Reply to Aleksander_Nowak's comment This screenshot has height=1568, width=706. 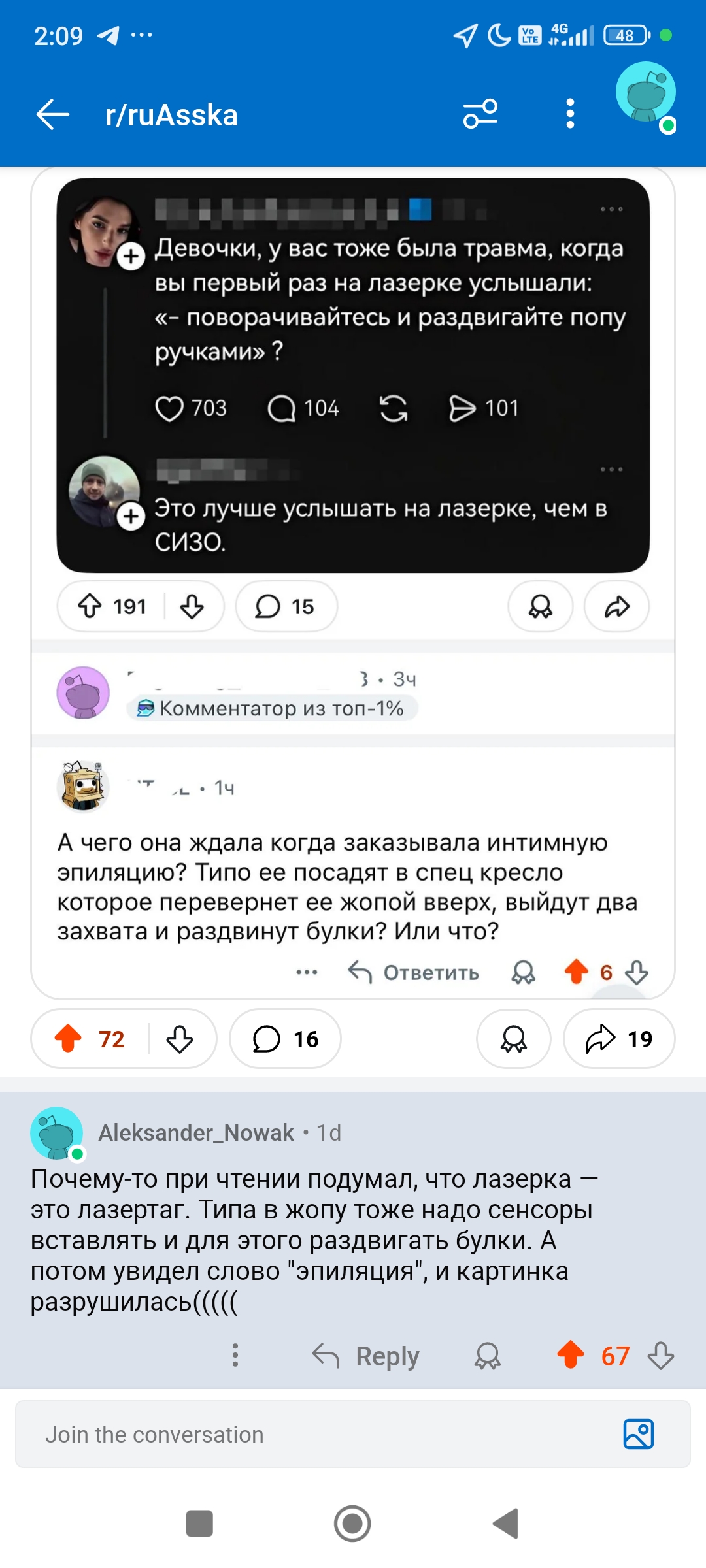366,1356
